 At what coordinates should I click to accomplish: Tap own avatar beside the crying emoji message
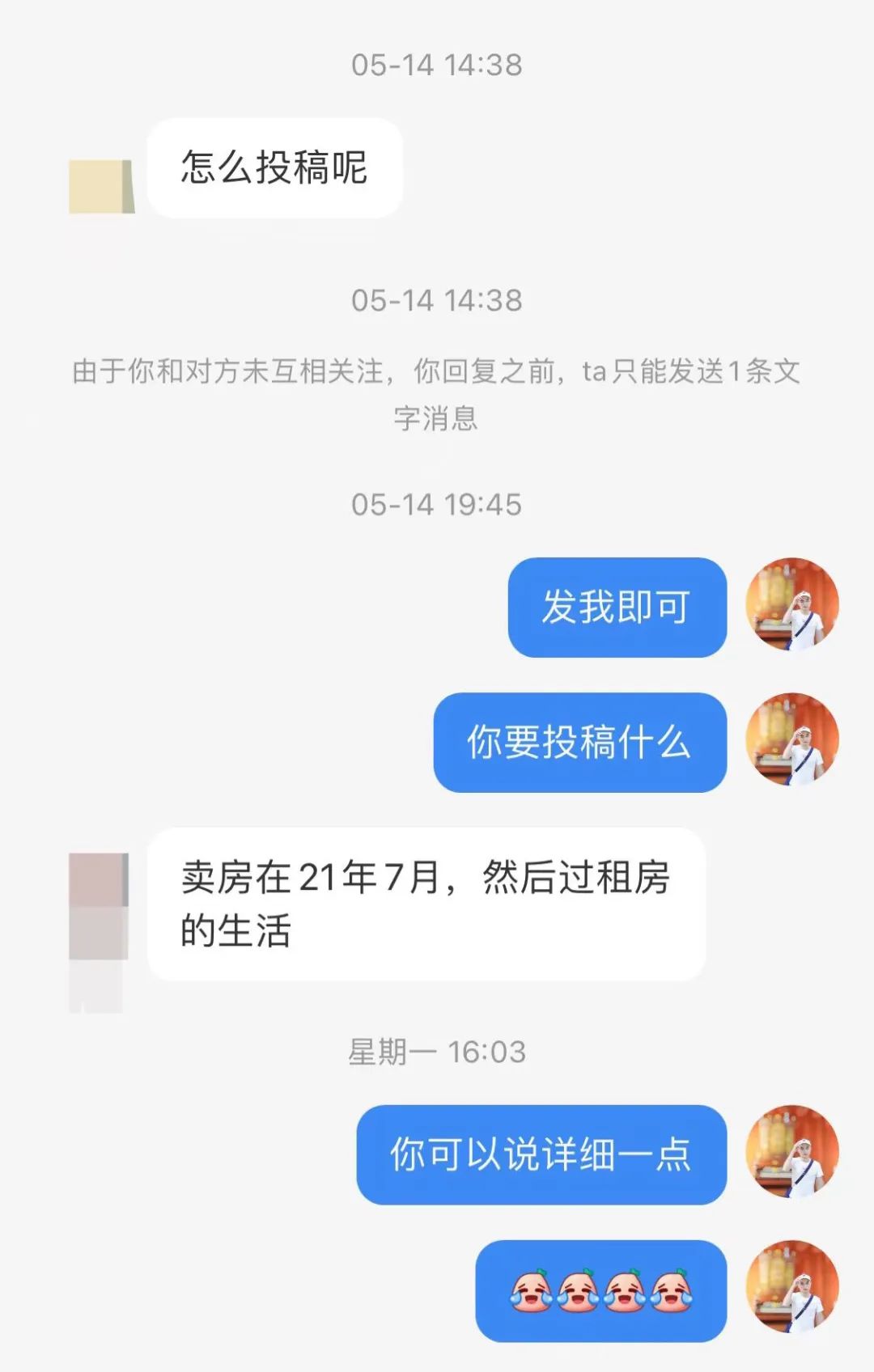point(791,1288)
